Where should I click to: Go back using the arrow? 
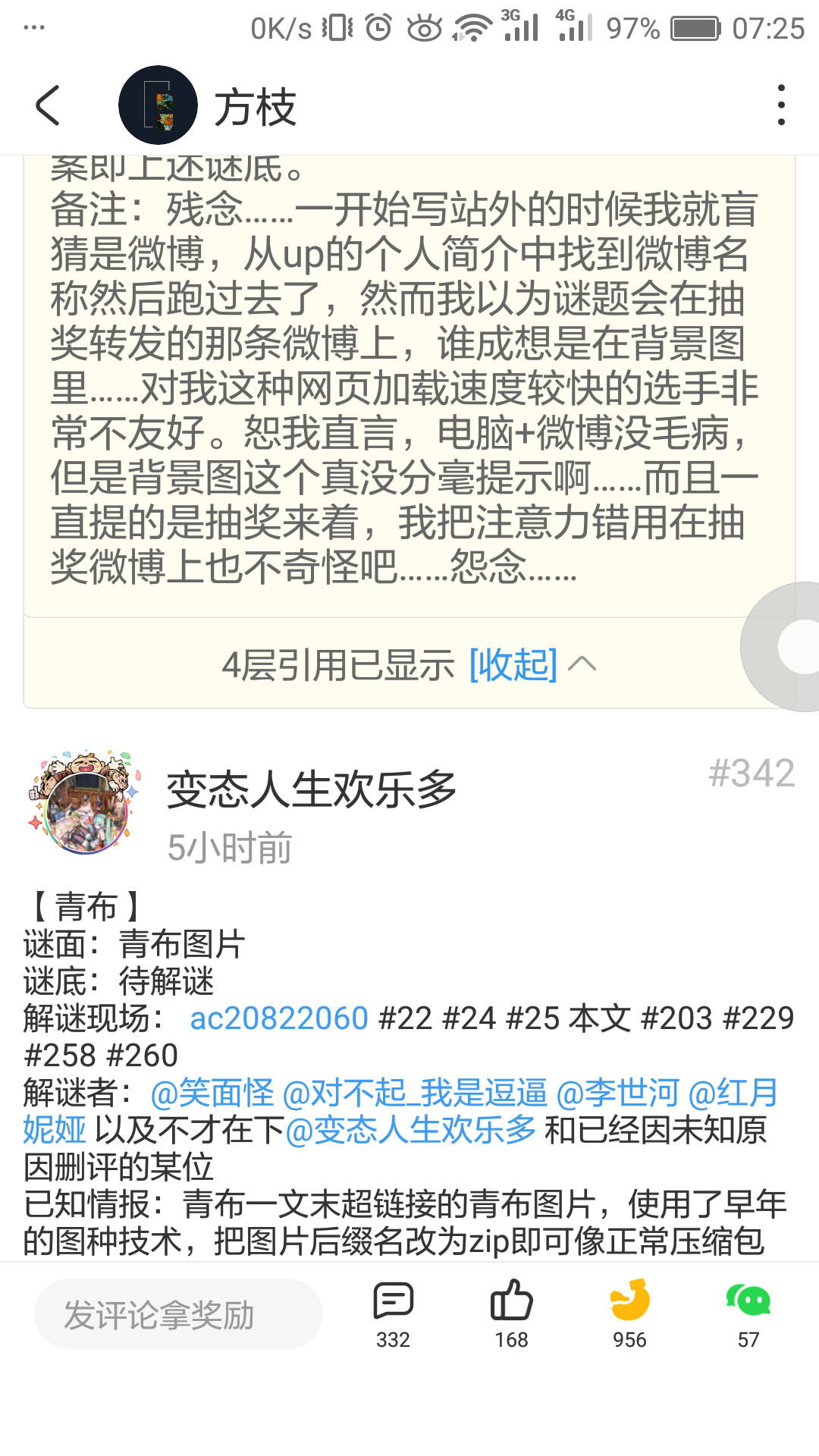pyautogui.click(x=48, y=105)
